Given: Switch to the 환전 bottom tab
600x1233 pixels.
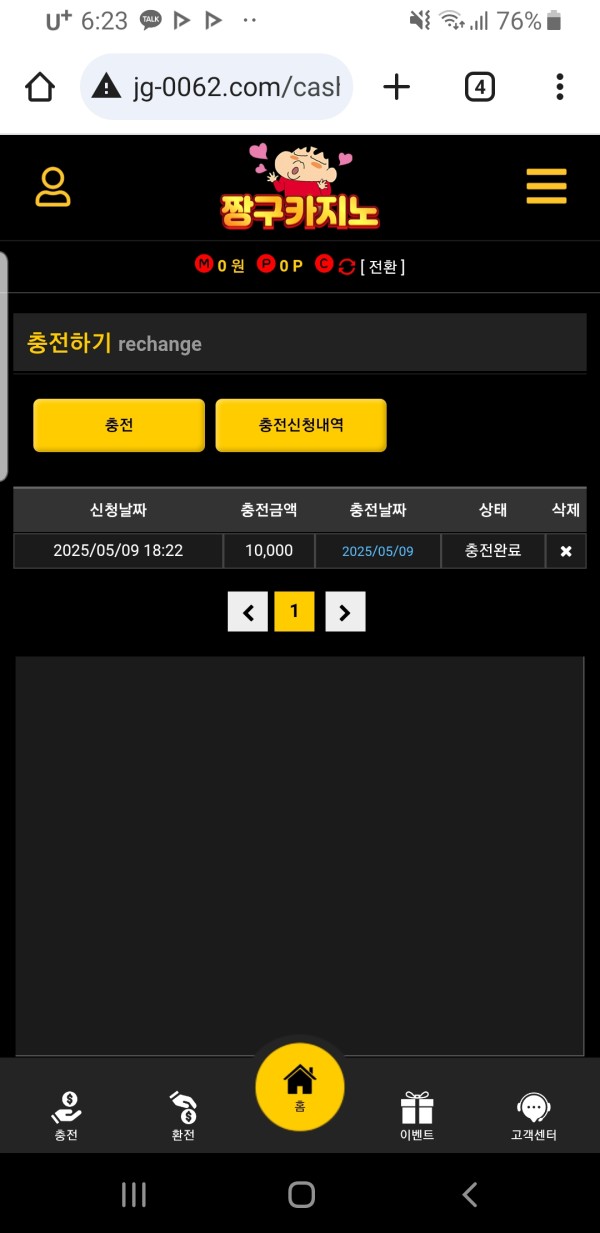Looking at the screenshot, I should [x=183, y=1116].
